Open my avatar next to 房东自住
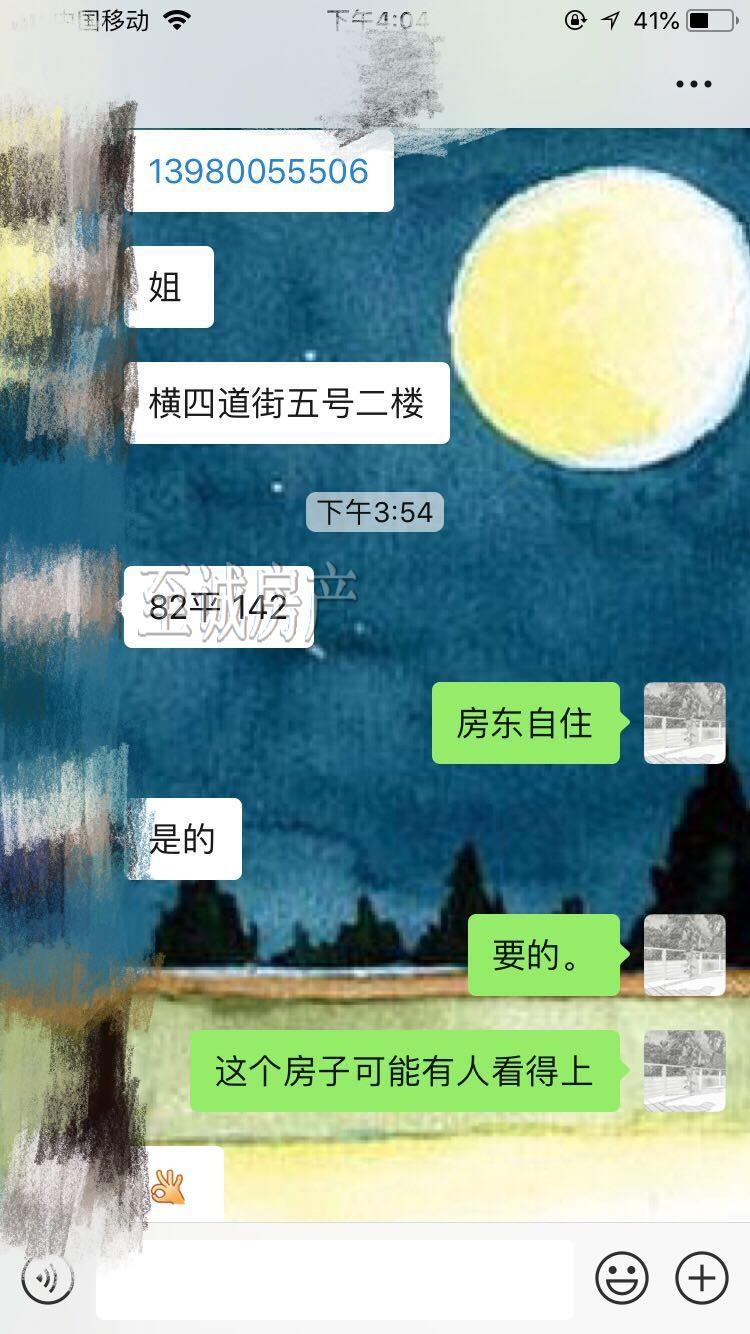 tap(684, 723)
